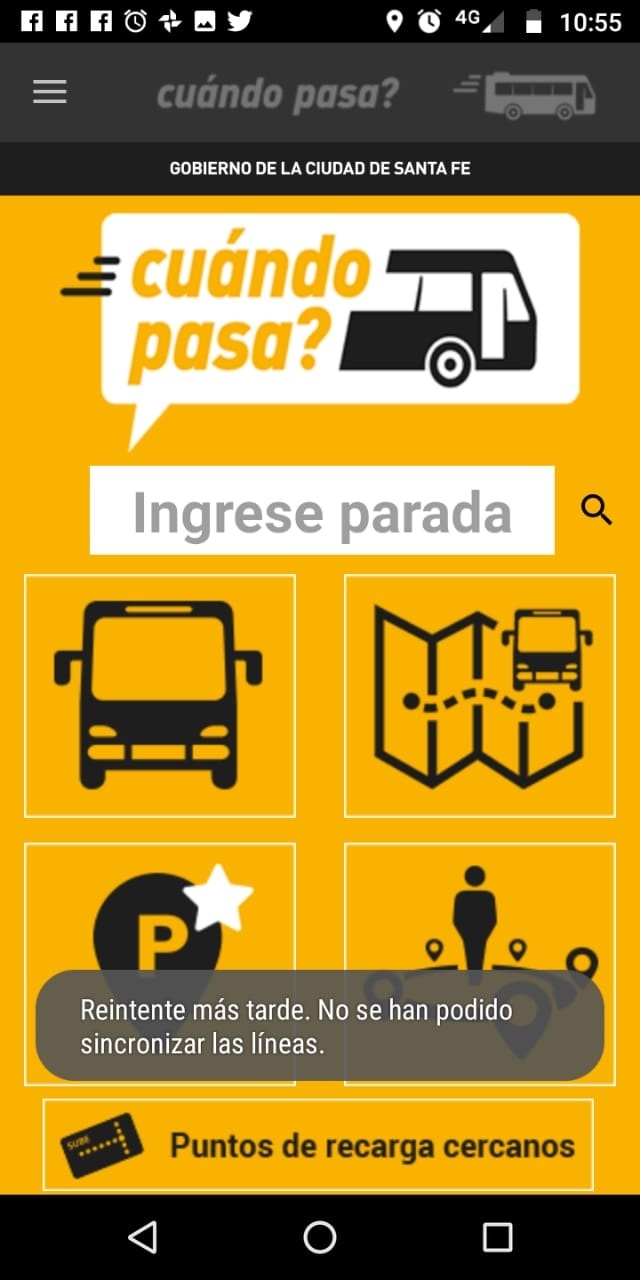Go to the system home screen
The image size is (640, 1280).
[x=320, y=1237]
